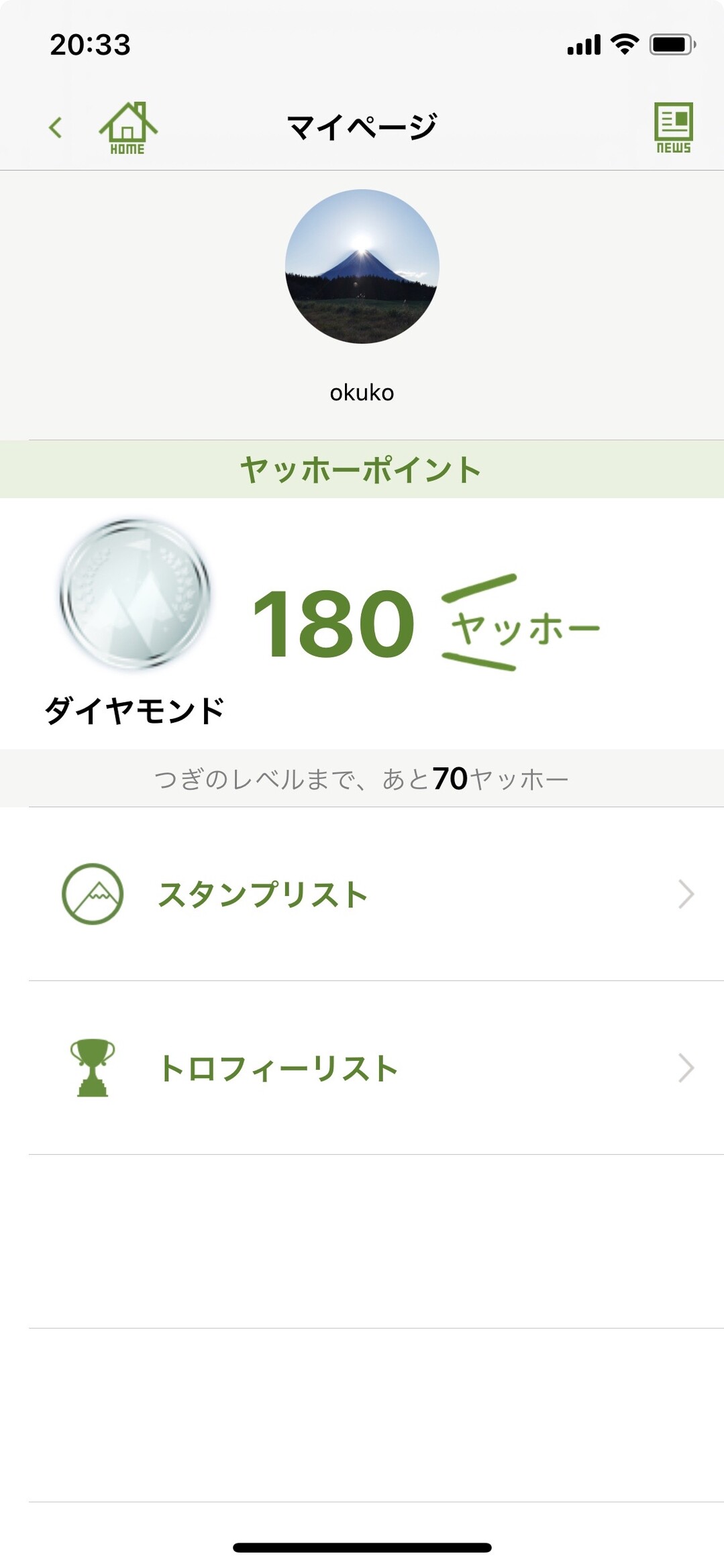
Task: Tap the okuko profile picture
Action: (x=362, y=266)
